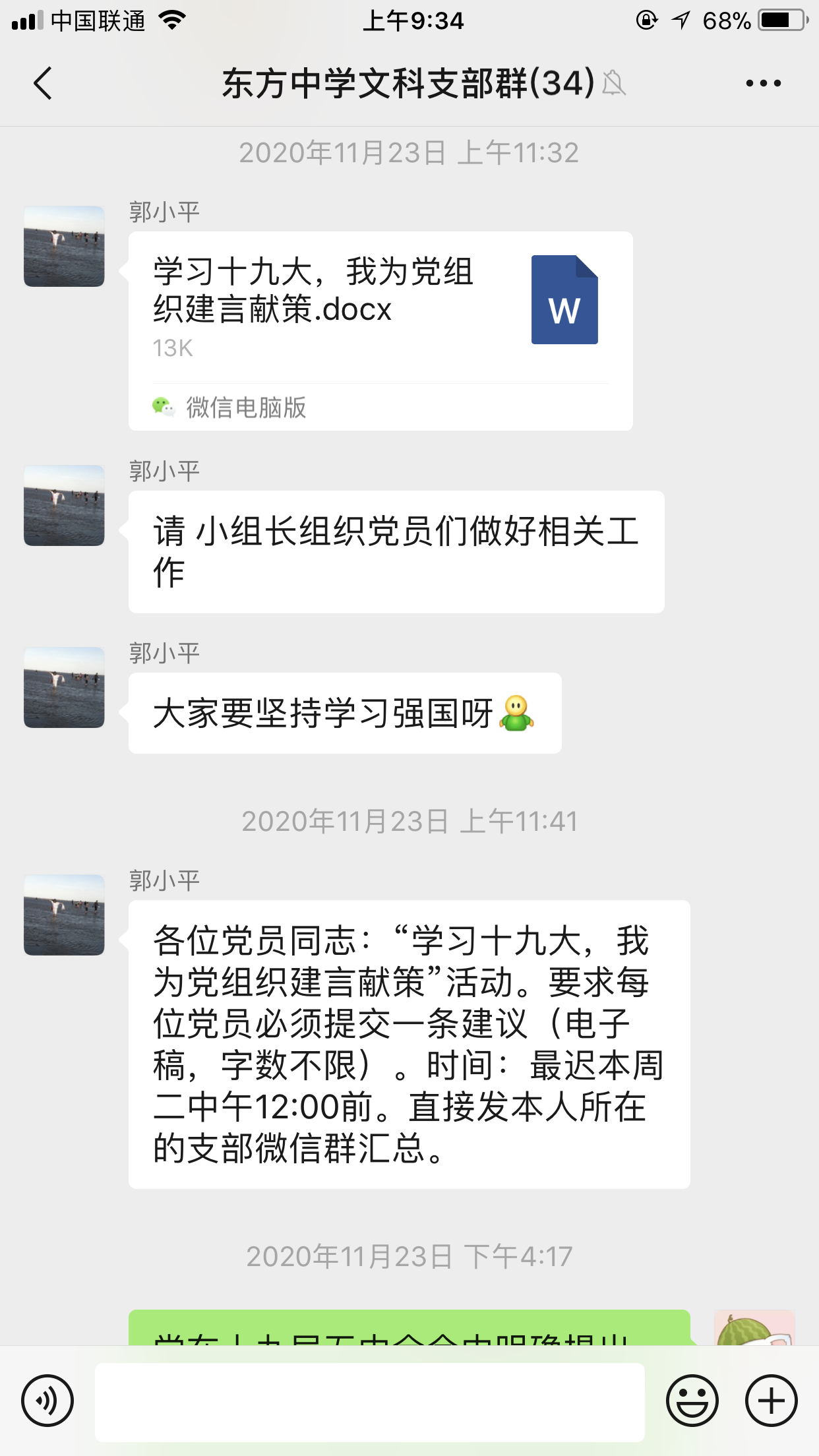Viewport: 819px width, 1456px height.
Task: Open the plus attachment menu
Action: [x=771, y=1401]
